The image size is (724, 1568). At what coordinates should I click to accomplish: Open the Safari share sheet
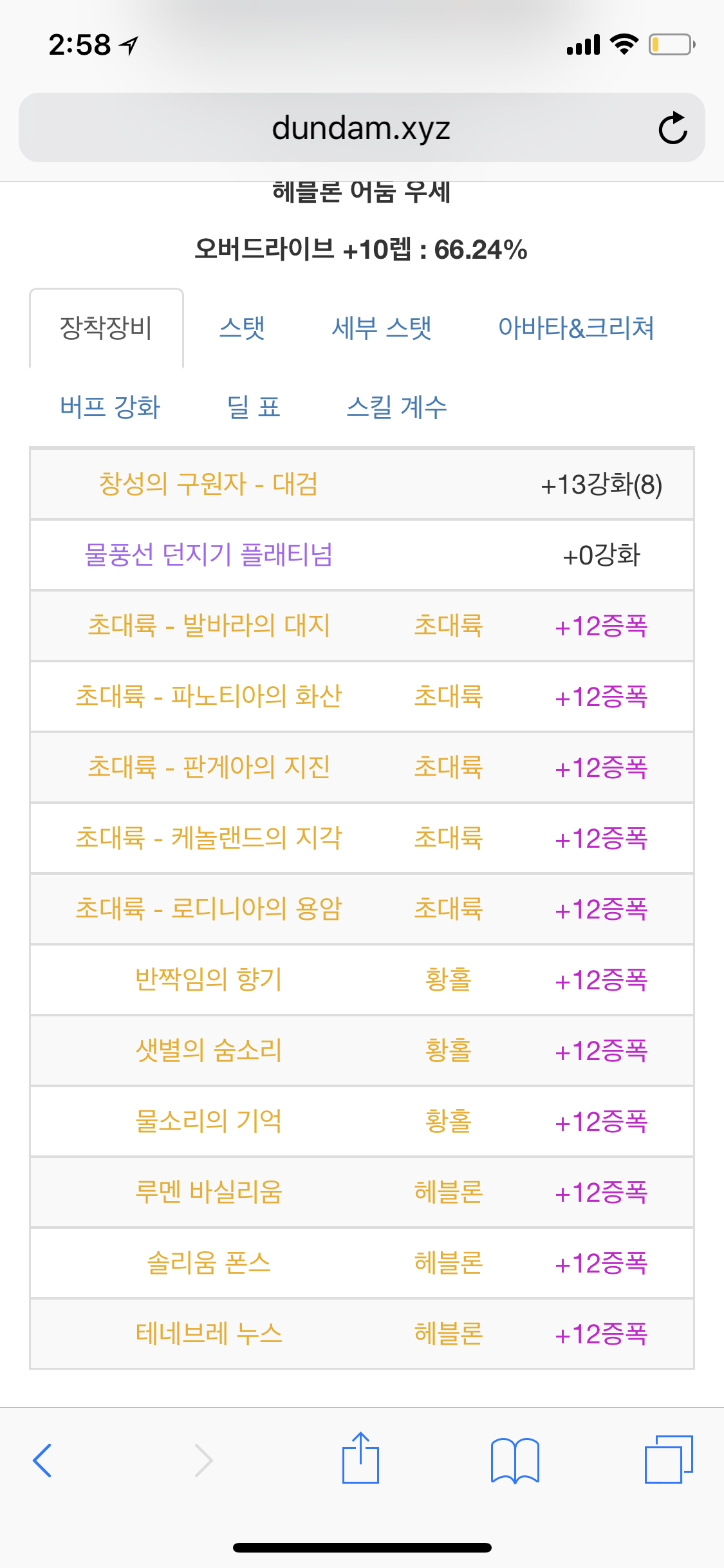[360, 1457]
